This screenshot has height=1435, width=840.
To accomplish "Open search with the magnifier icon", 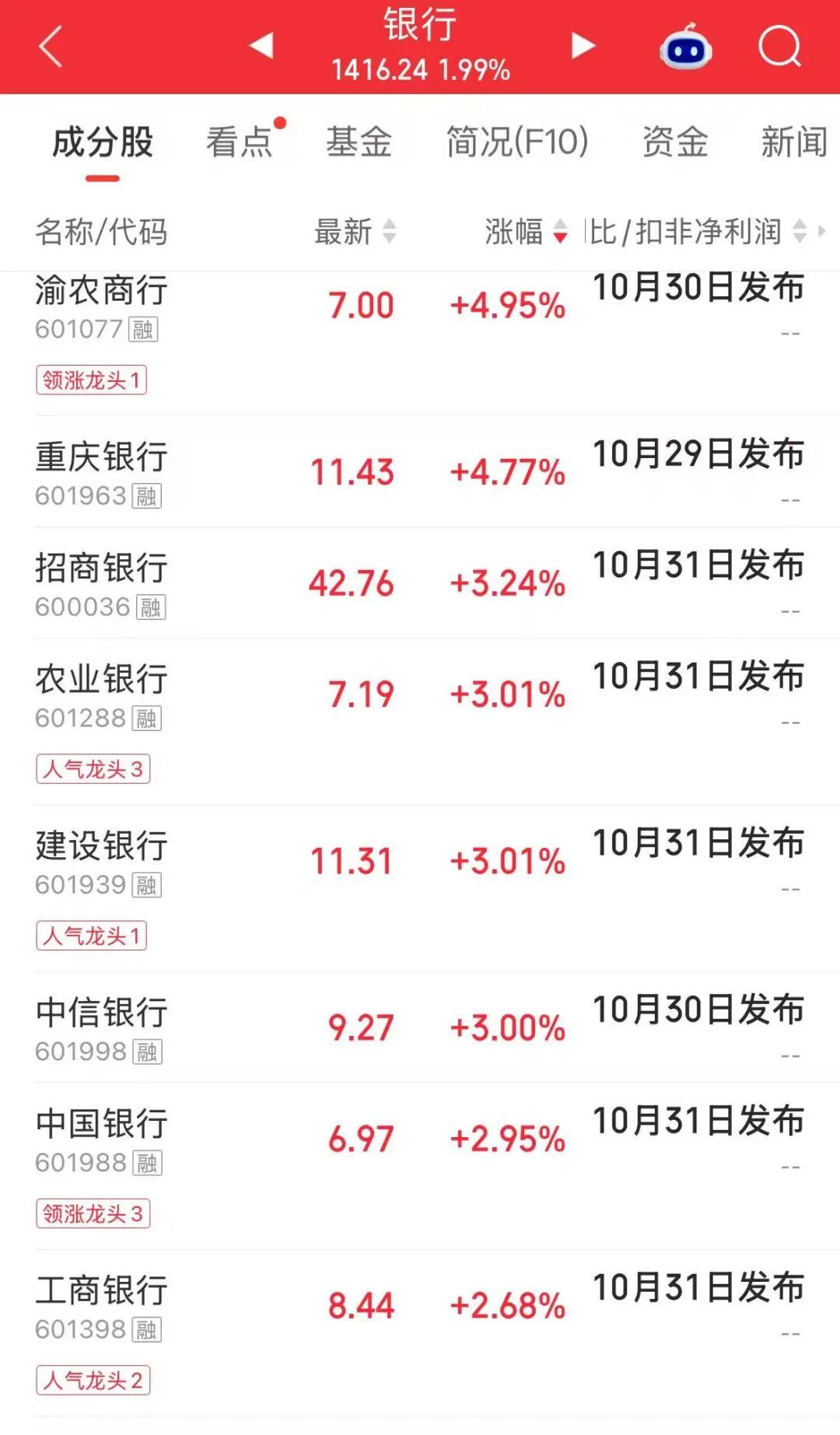I will point(779,47).
